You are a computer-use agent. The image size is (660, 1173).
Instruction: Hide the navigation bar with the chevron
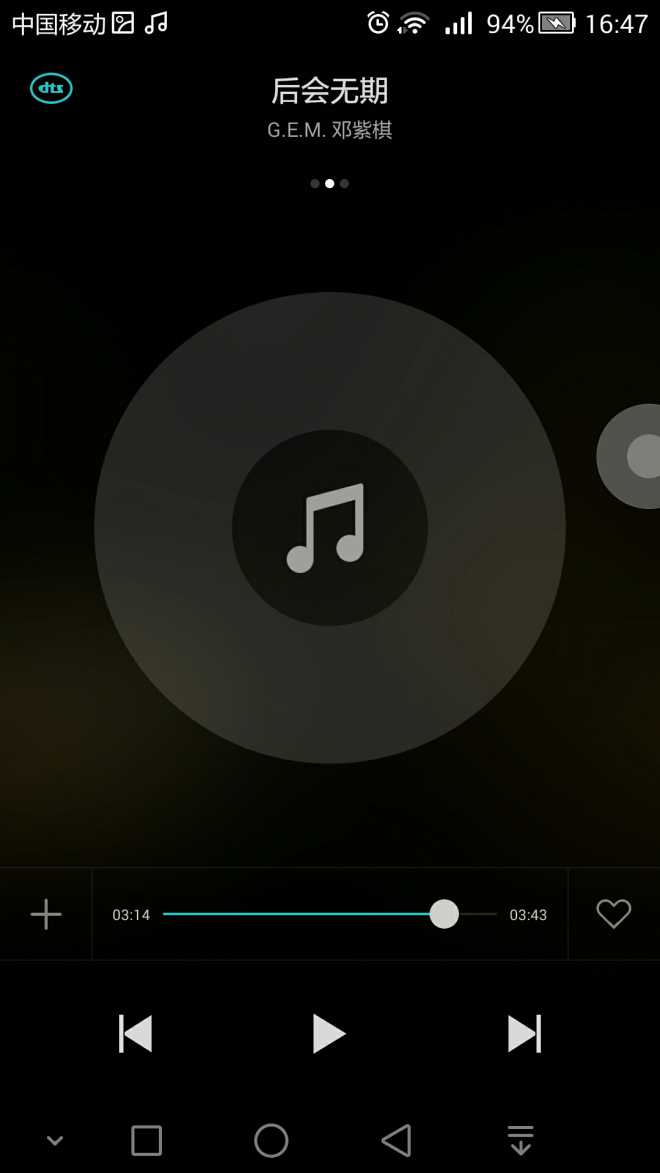(x=55, y=1141)
